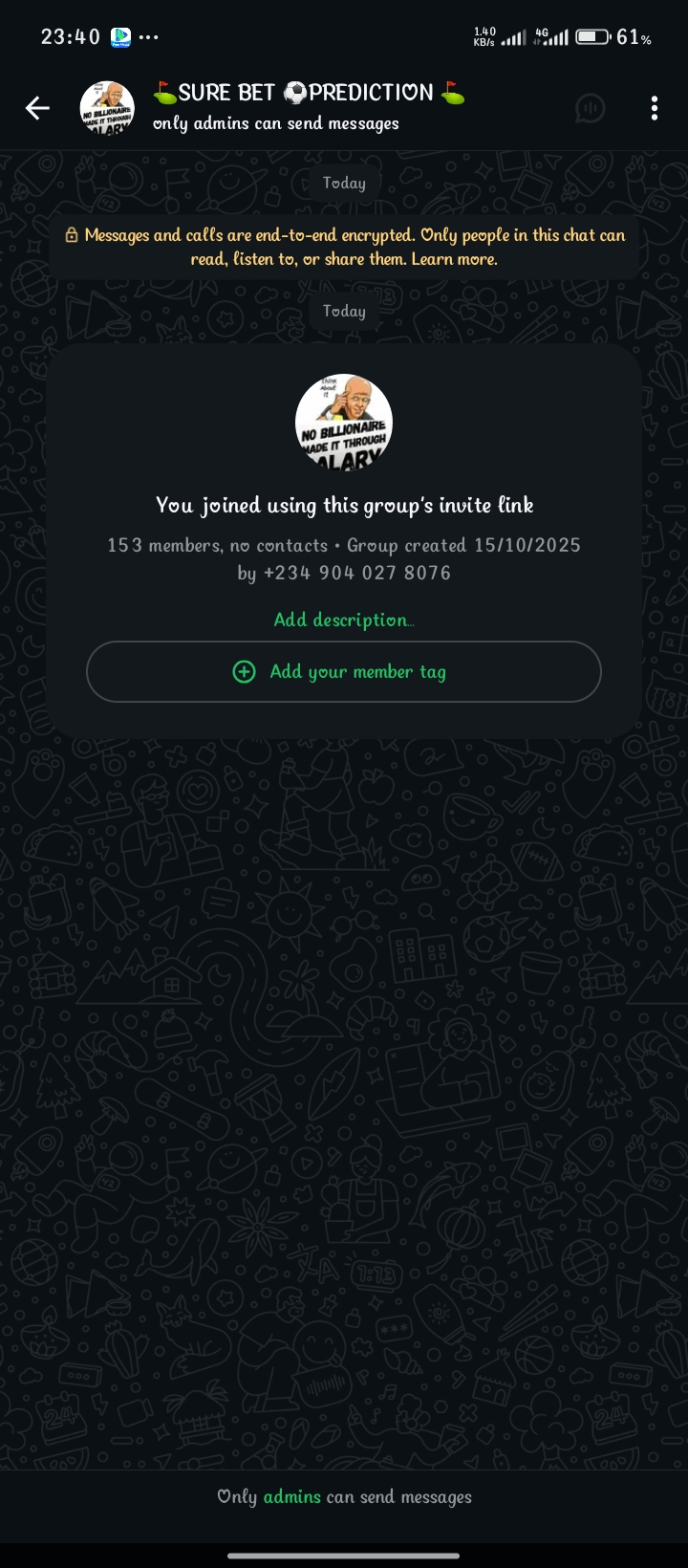Open the three-dot overflow menu

[654, 108]
